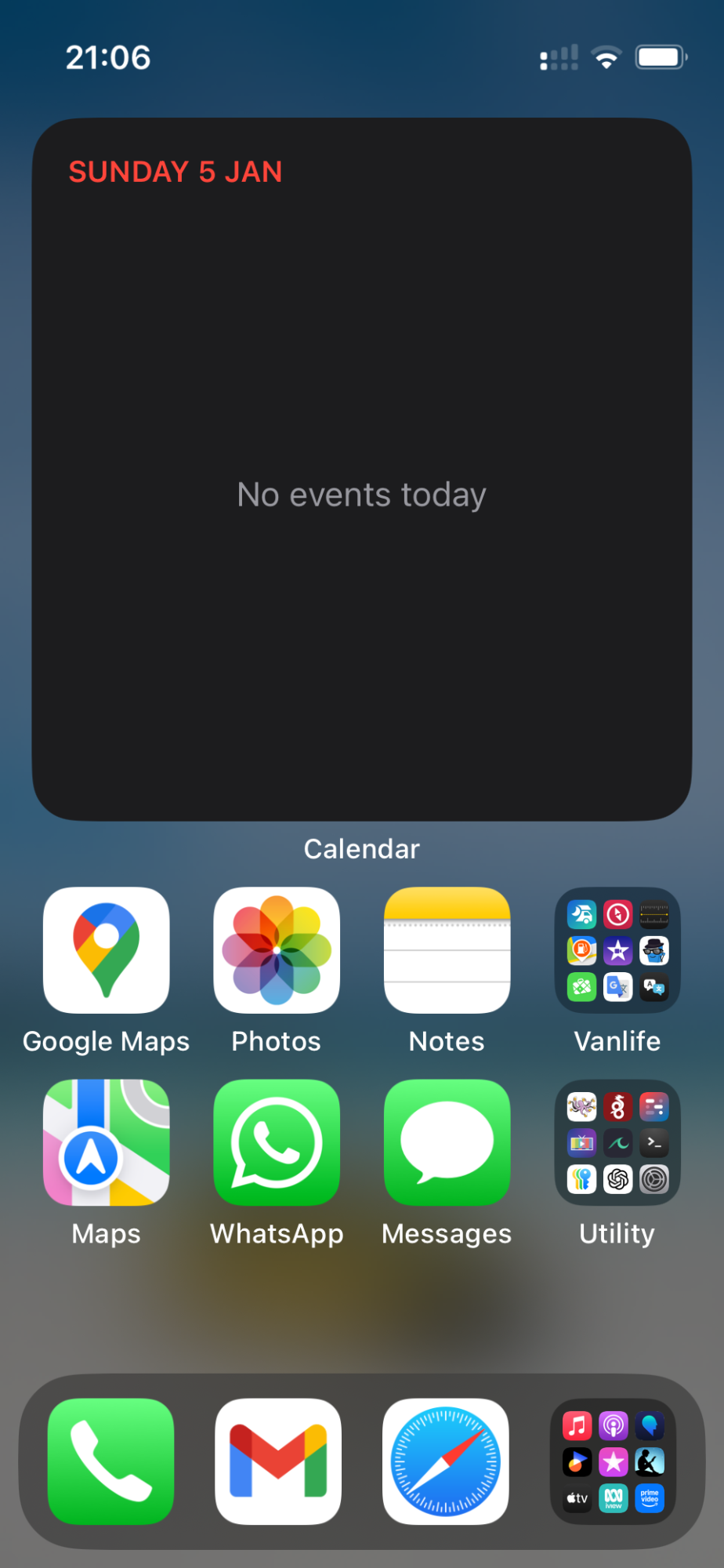Open WhatsApp
This screenshot has height=1568, width=724.
(277, 1142)
